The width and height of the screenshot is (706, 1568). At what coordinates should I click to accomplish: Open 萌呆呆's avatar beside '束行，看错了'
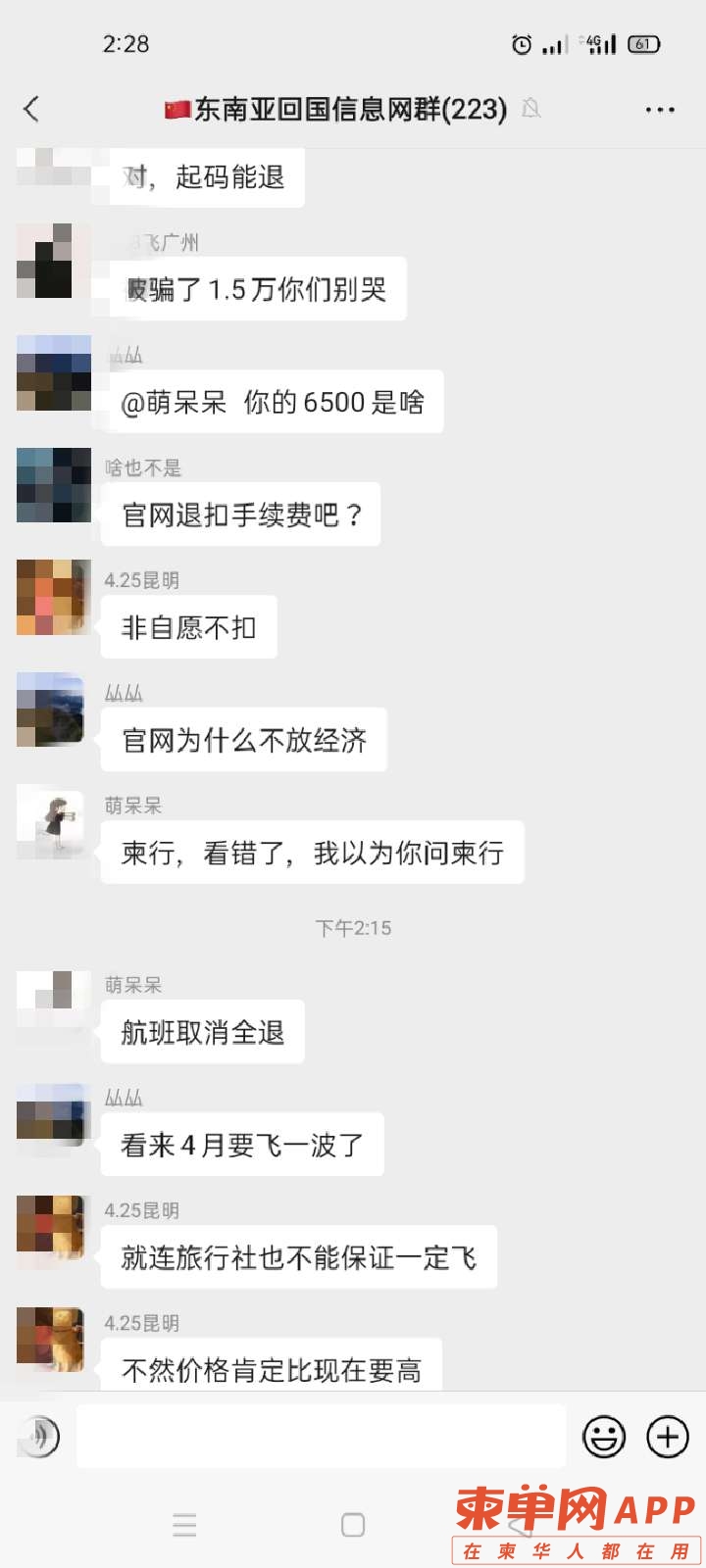pos(54,823)
